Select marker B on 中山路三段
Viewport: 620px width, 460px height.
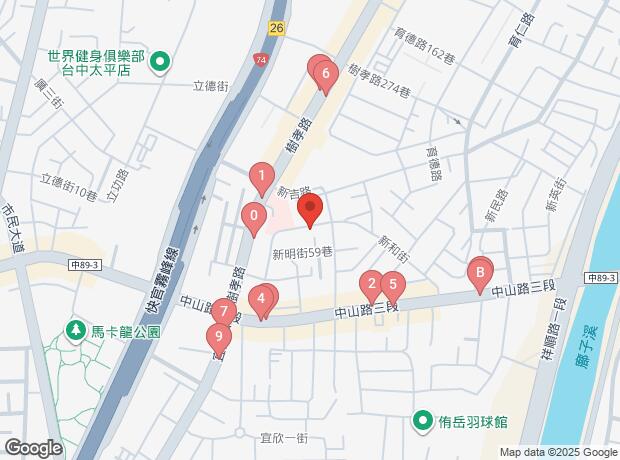480,271
